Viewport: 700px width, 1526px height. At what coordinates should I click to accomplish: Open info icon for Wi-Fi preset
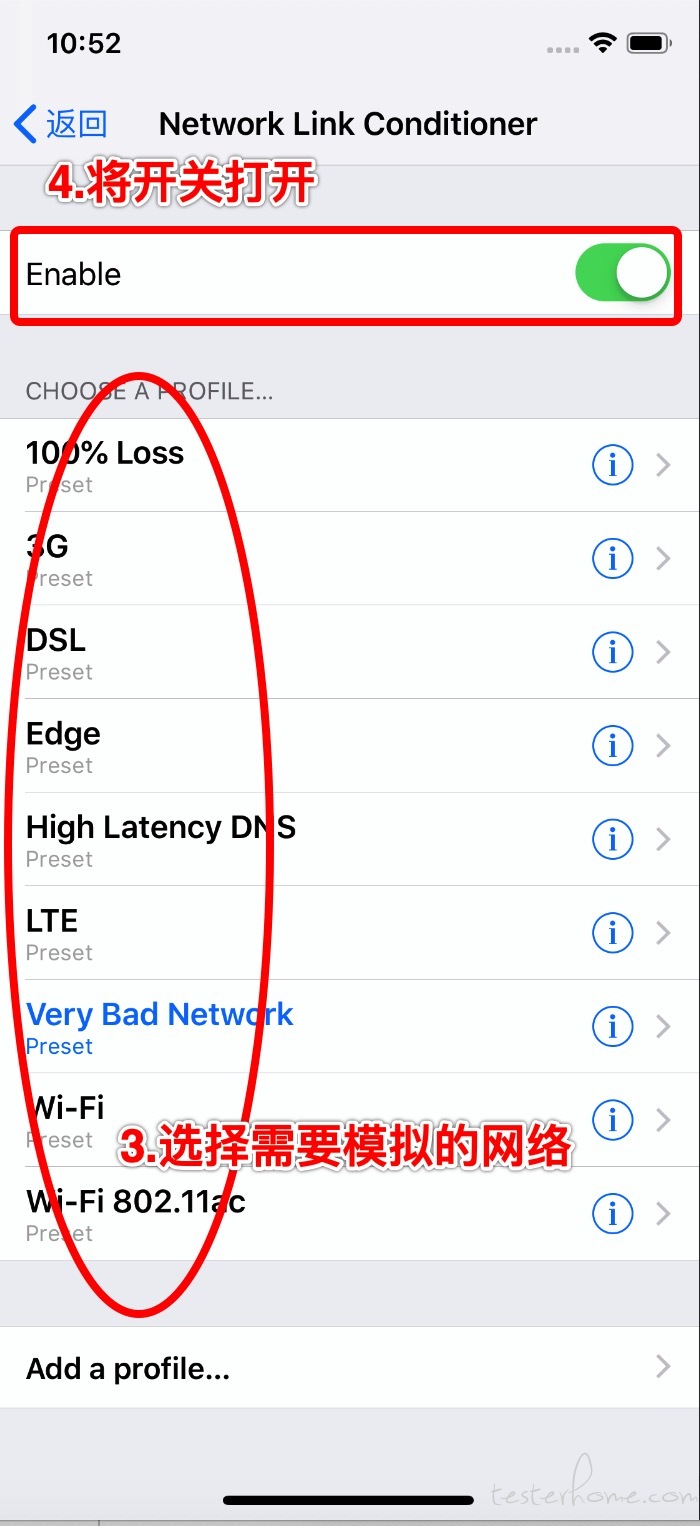(613, 1120)
